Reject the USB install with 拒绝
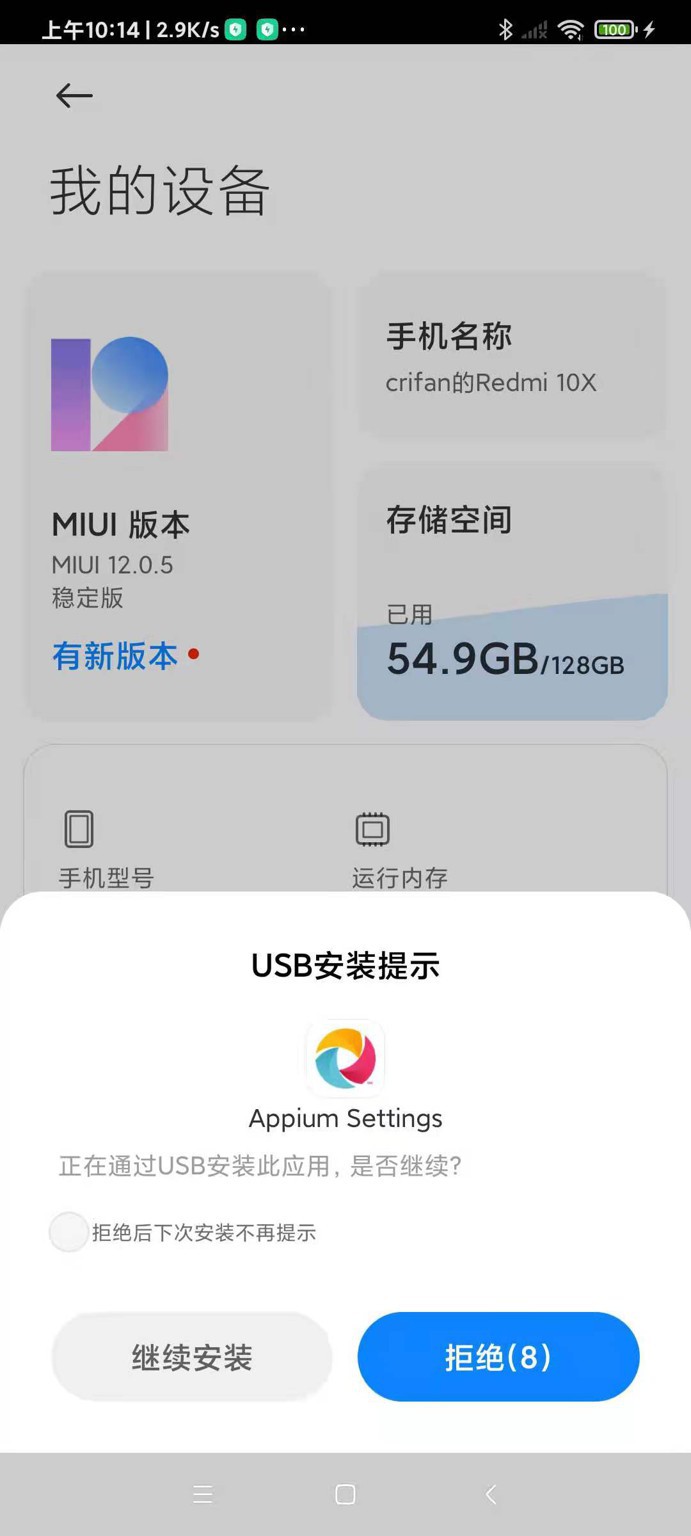Screen dimensions: 691x1536 (498, 1357)
